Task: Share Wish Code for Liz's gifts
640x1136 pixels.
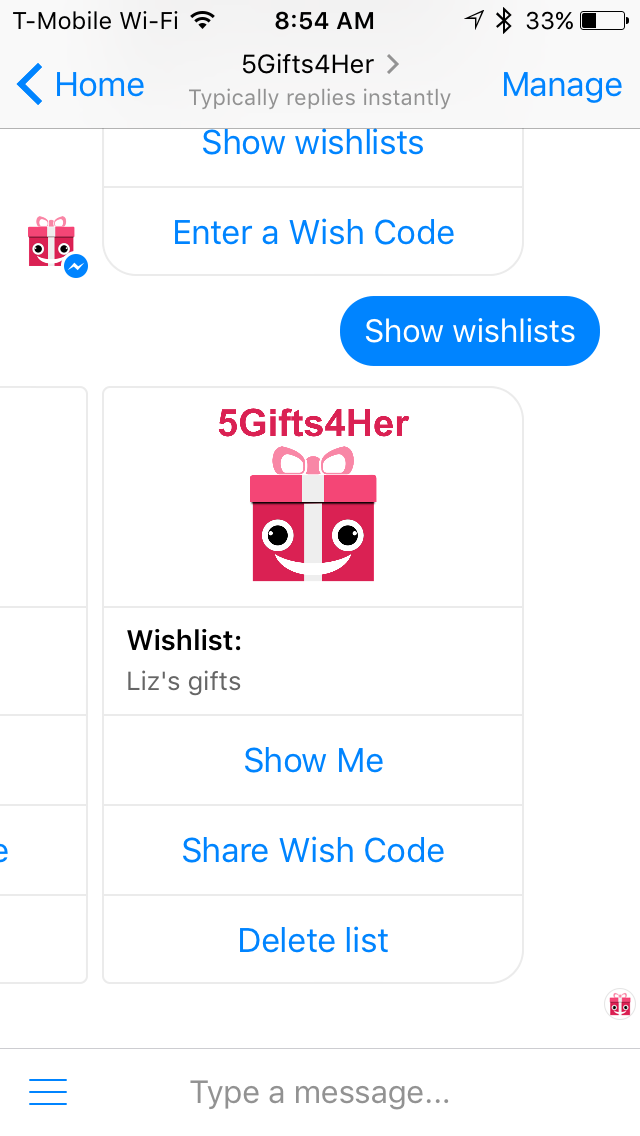Action: (313, 850)
